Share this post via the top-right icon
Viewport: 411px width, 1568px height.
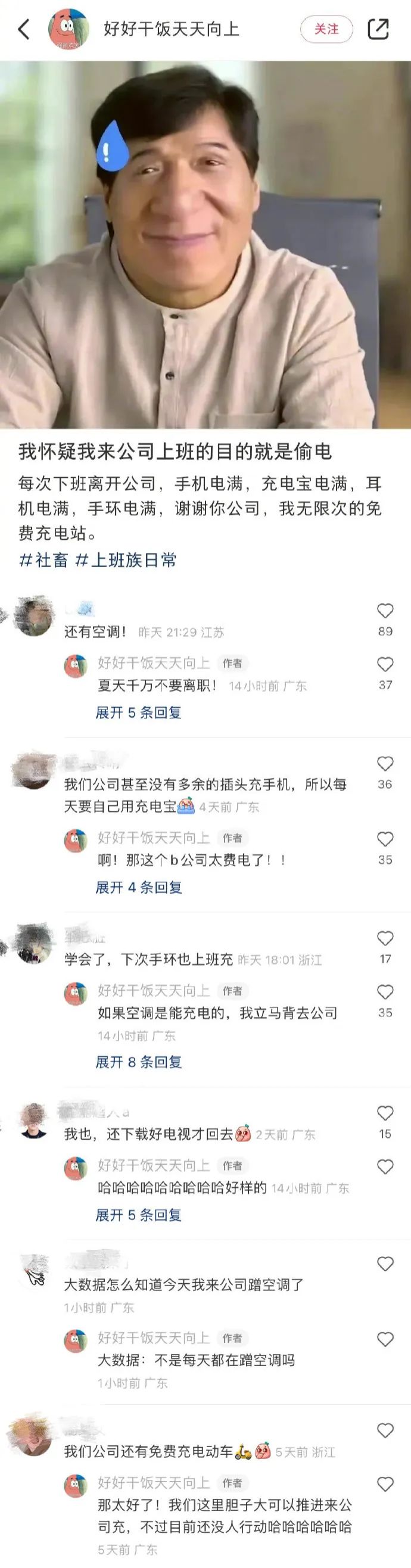(378, 29)
